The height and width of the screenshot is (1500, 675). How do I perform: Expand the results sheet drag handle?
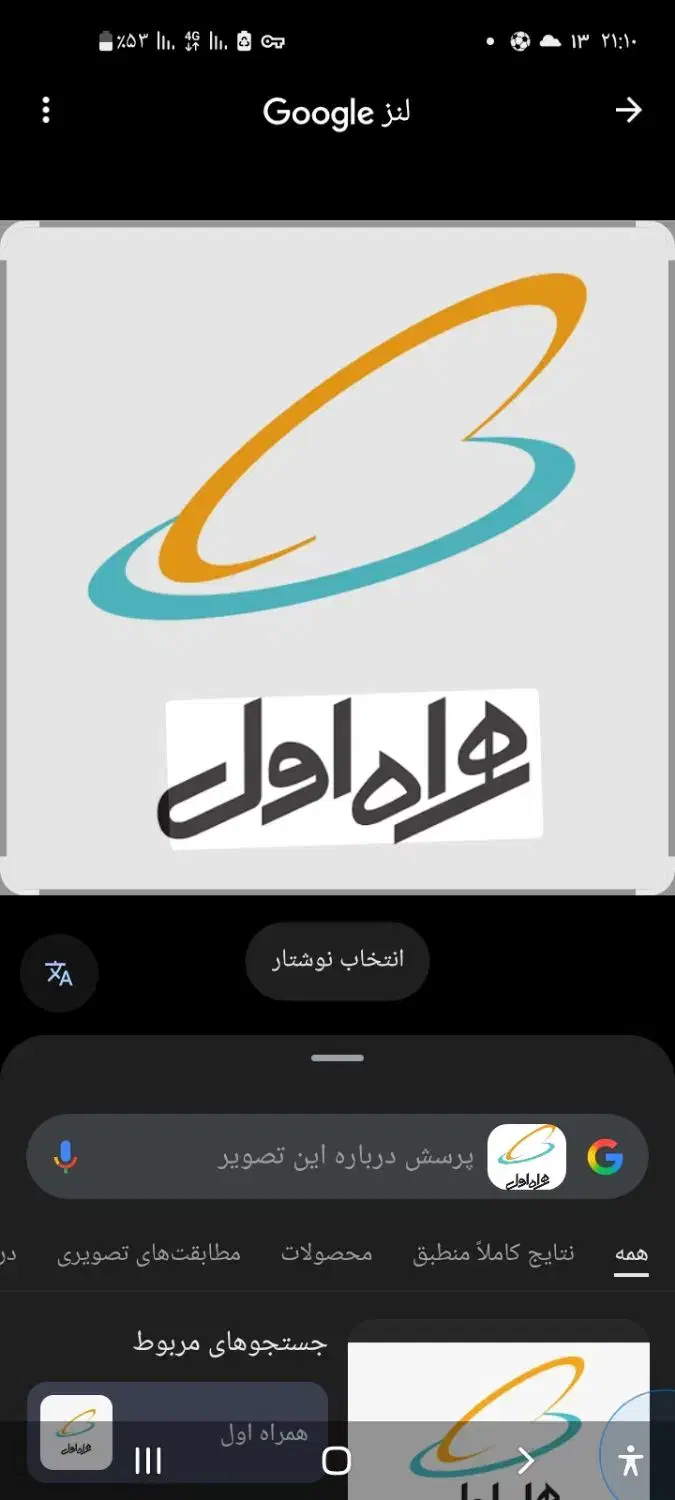(x=338, y=1058)
